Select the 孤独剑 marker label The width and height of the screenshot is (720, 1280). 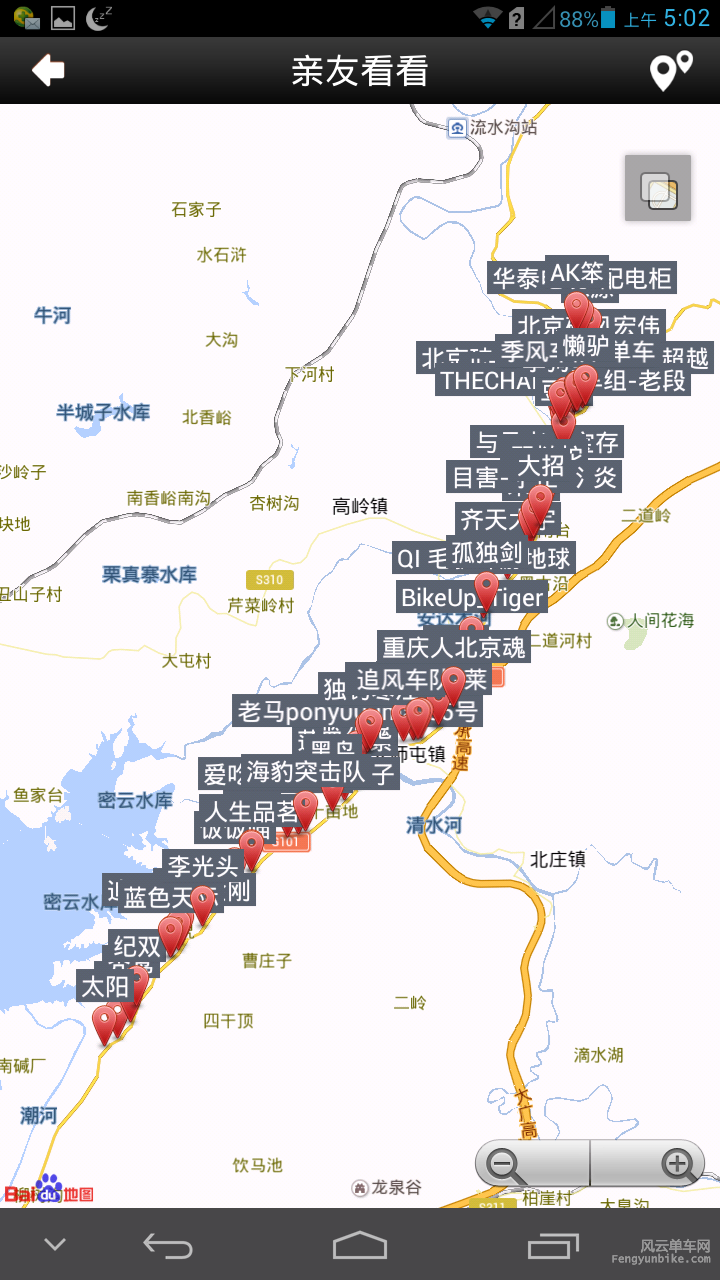pos(486,552)
